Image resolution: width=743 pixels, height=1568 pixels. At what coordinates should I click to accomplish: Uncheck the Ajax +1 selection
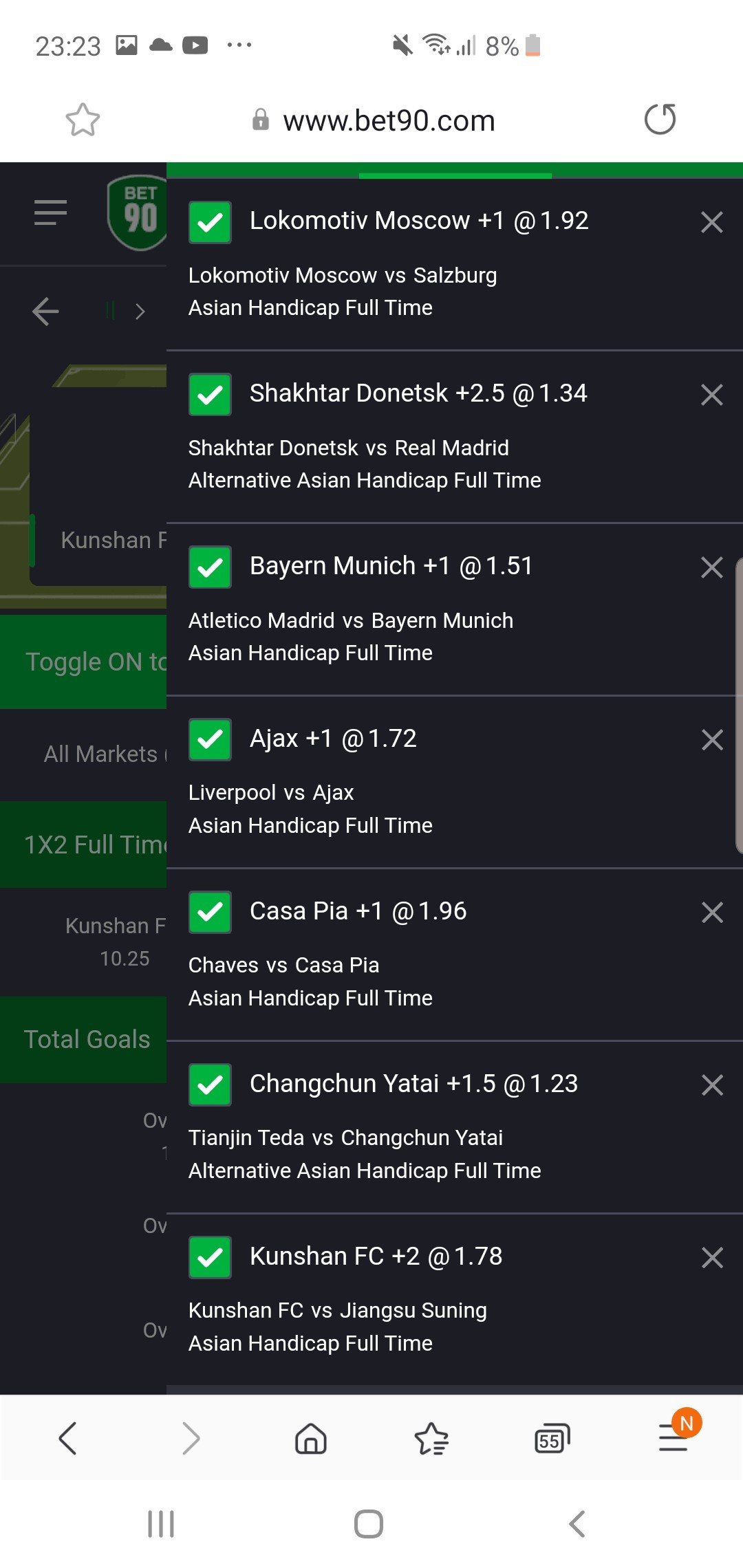210,740
